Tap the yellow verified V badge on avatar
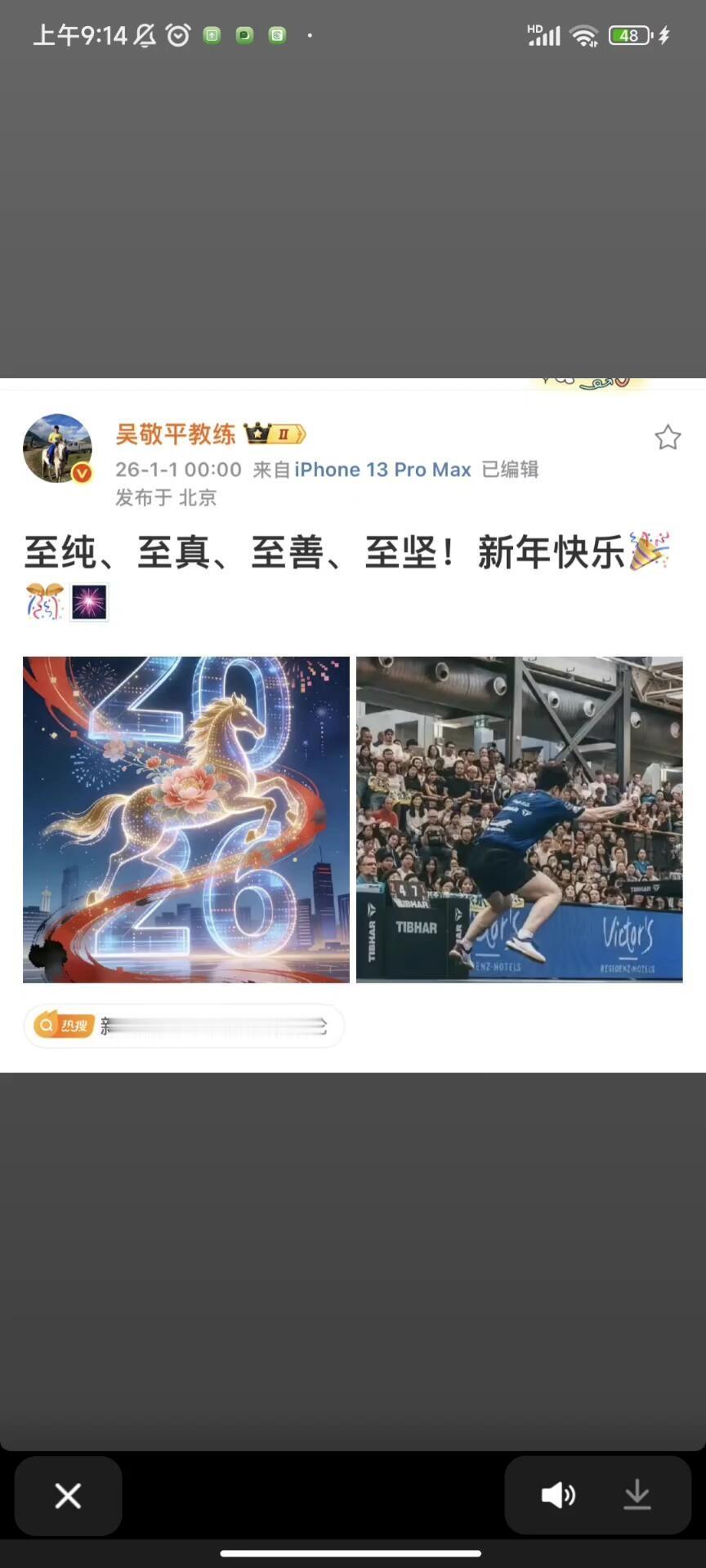This screenshot has height=1568, width=706. pos(79,472)
